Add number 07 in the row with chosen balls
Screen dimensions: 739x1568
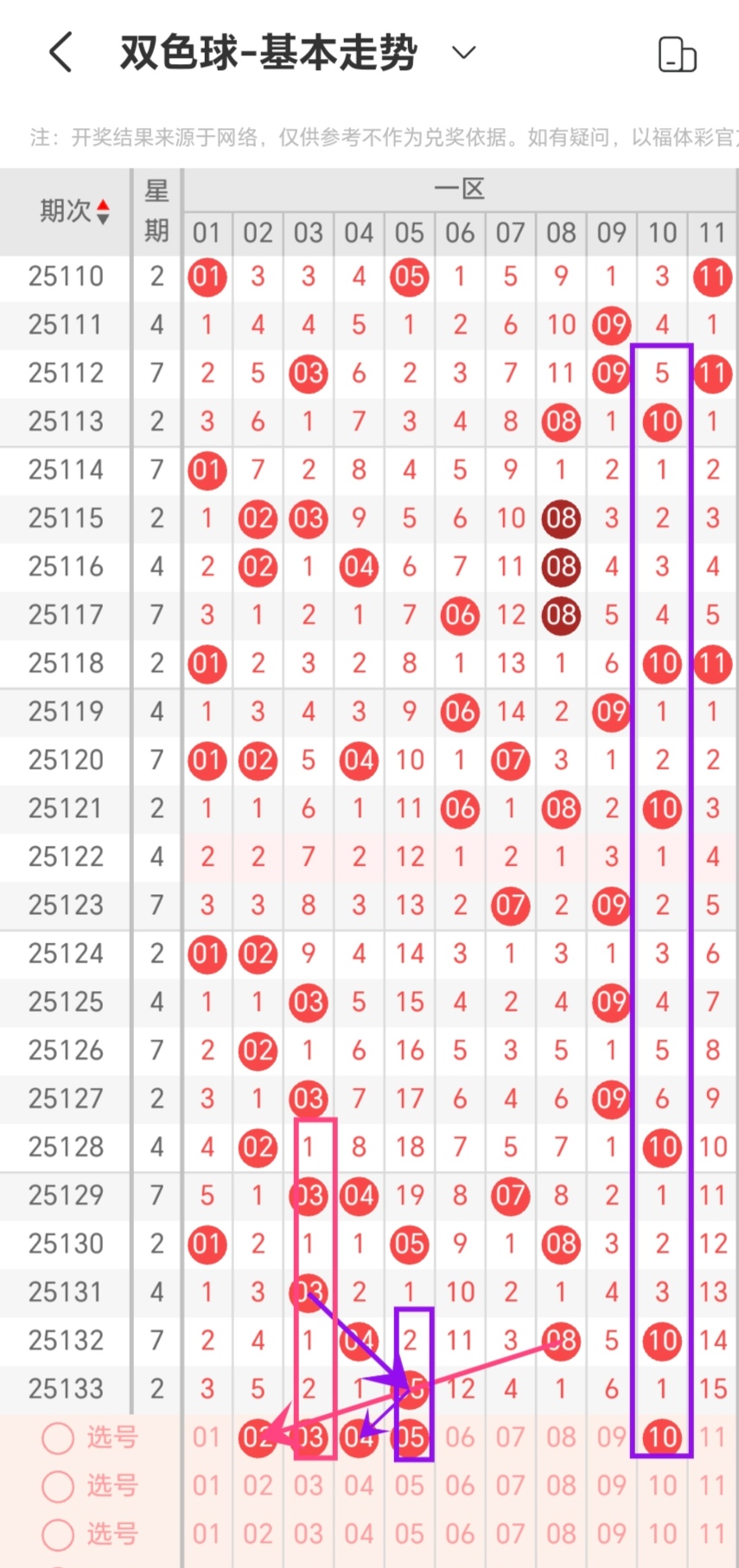click(510, 1437)
